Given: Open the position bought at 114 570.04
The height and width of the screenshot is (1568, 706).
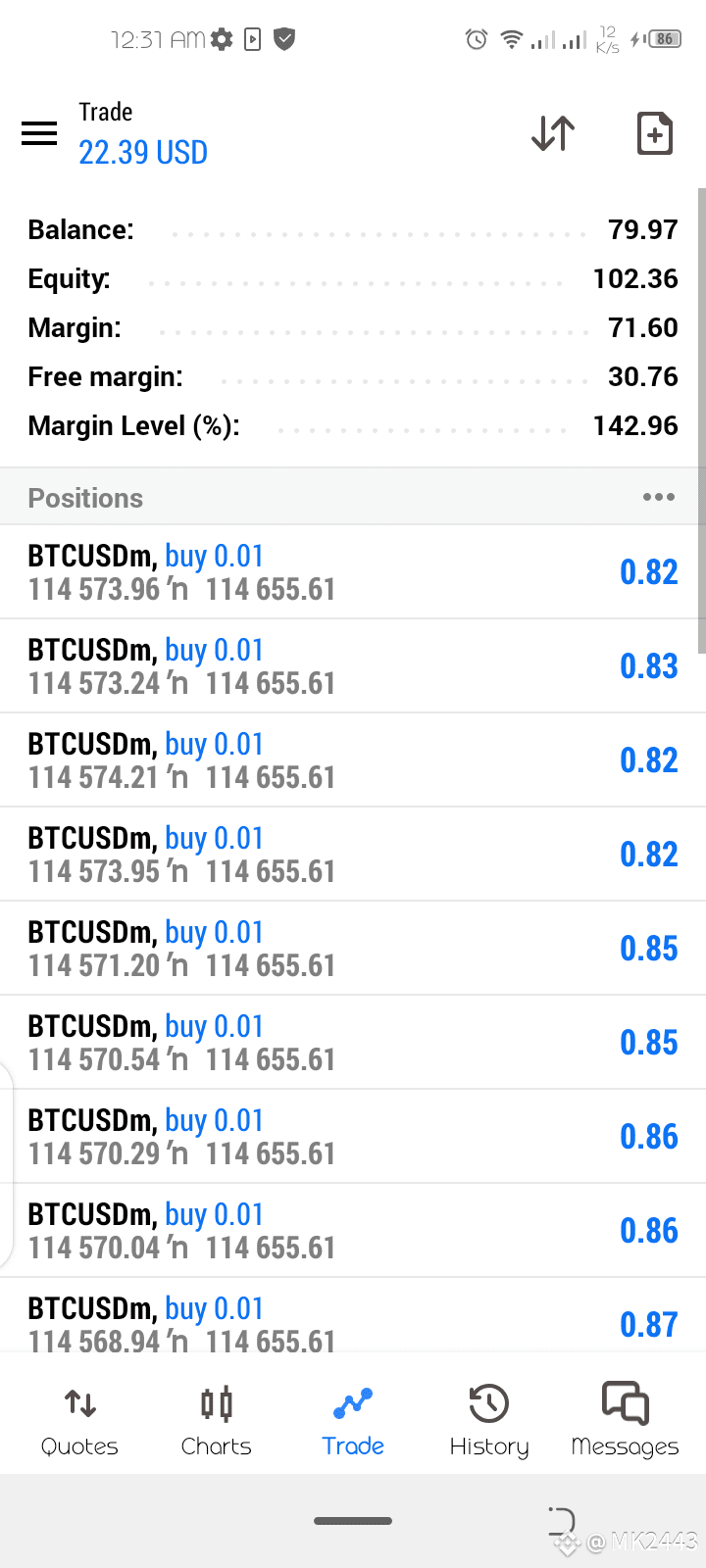Looking at the screenshot, I should [x=353, y=1231].
